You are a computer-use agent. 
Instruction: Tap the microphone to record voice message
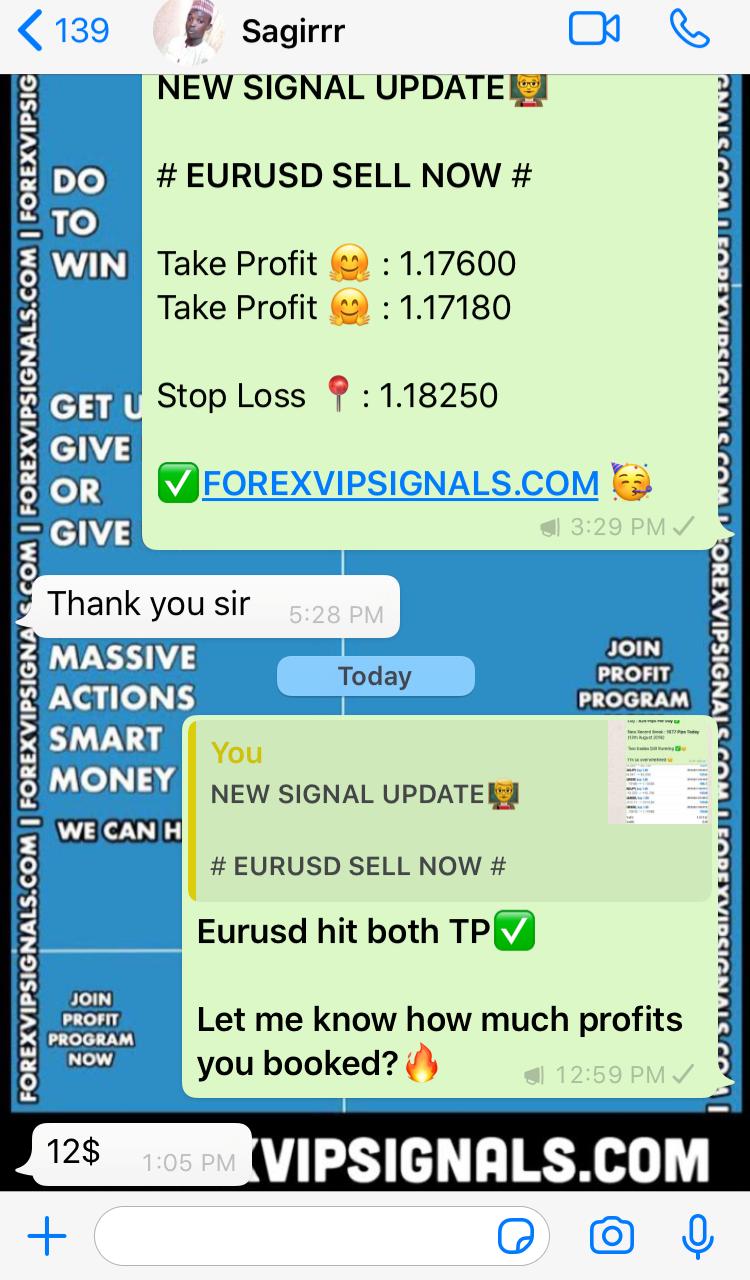[x=696, y=1237]
